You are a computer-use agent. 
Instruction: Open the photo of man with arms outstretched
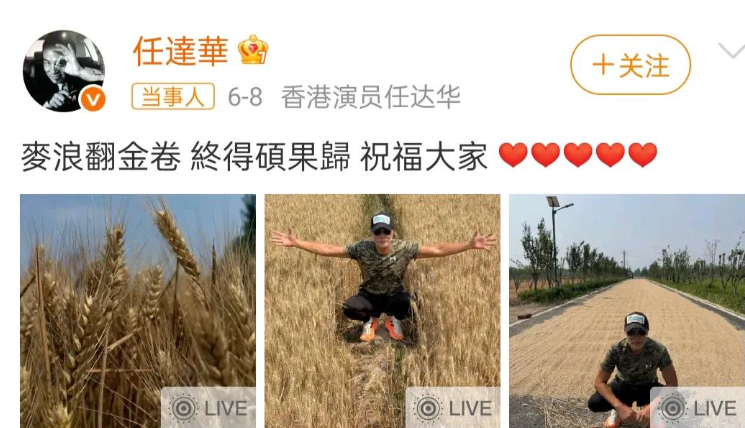click(x=382, y=310)
